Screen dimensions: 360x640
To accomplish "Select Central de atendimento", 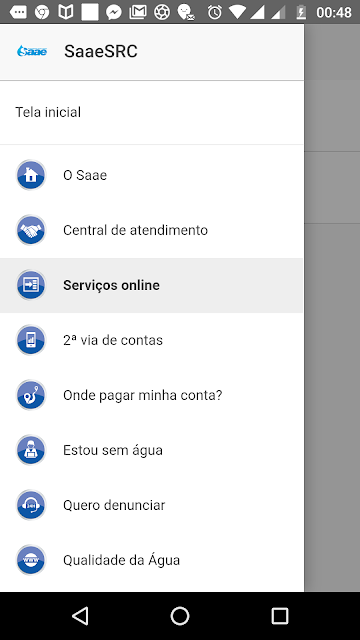I will pos(152,230).
